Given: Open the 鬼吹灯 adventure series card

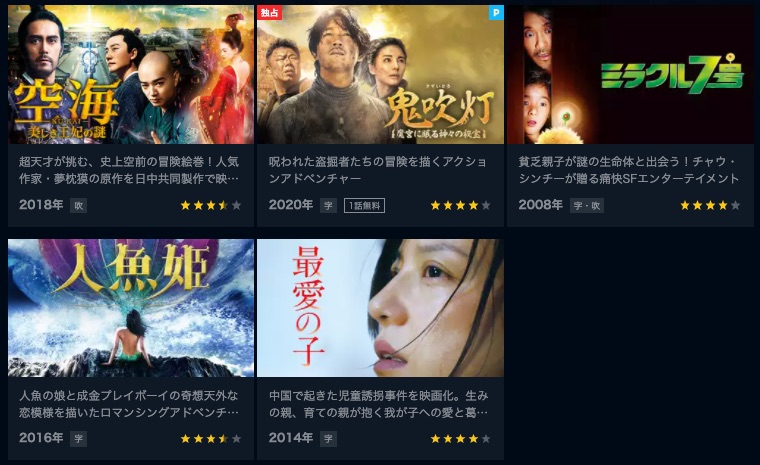Looking at the screenshot, I should (x=379, y=75).
